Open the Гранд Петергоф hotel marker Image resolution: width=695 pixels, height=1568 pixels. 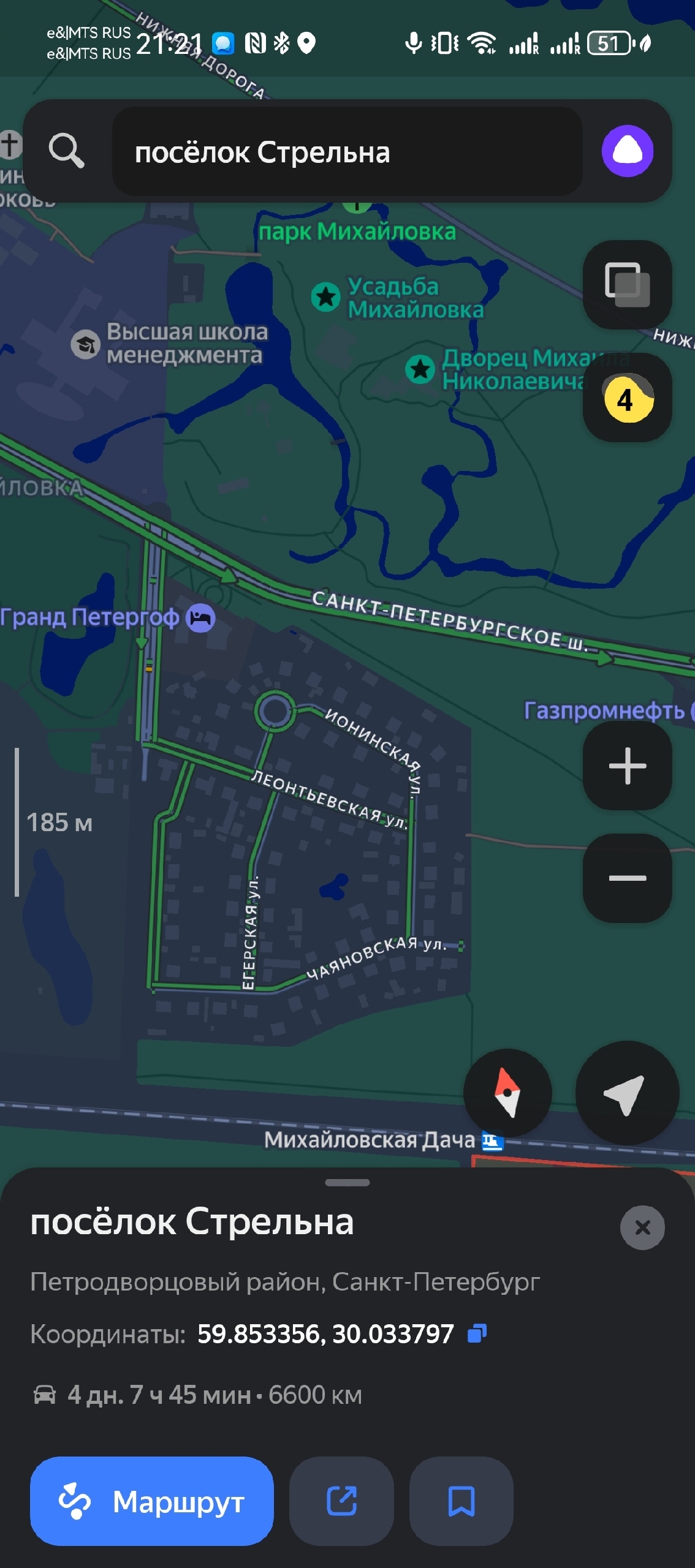pos(201,617)
